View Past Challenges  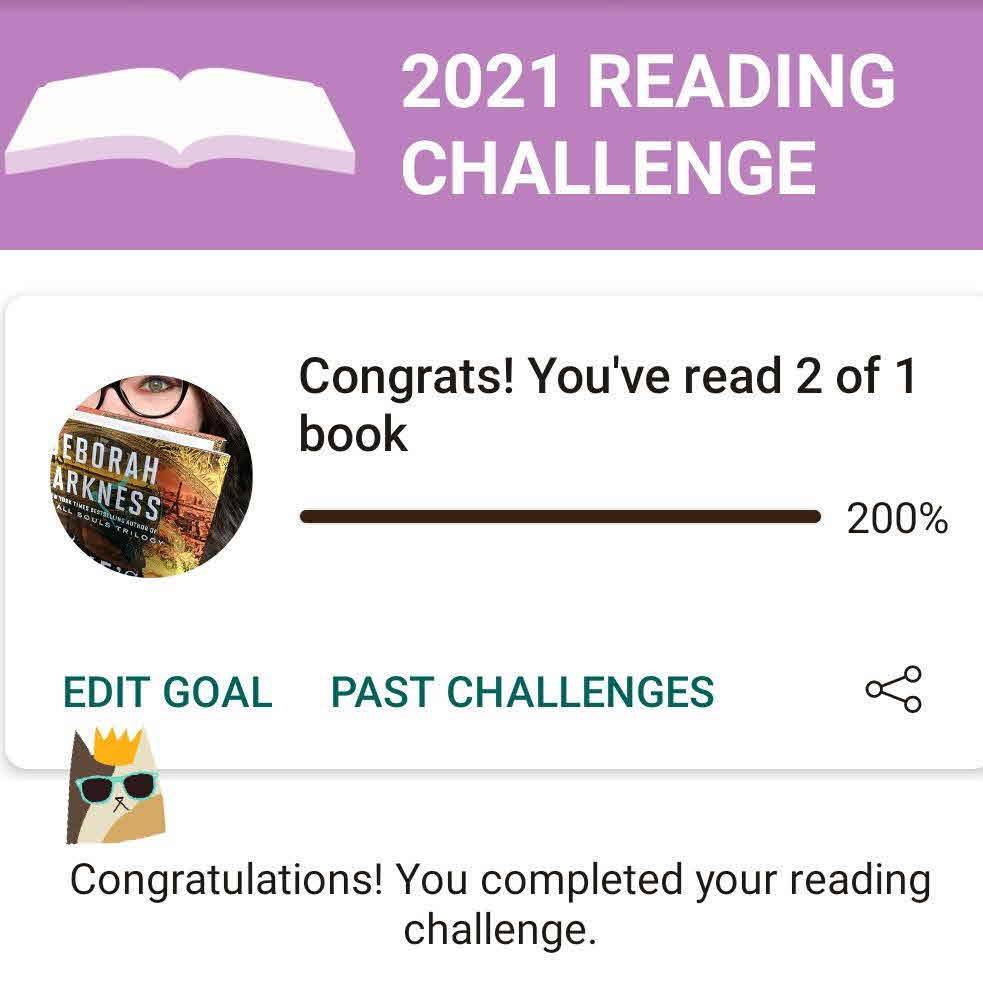pos(522,692)
